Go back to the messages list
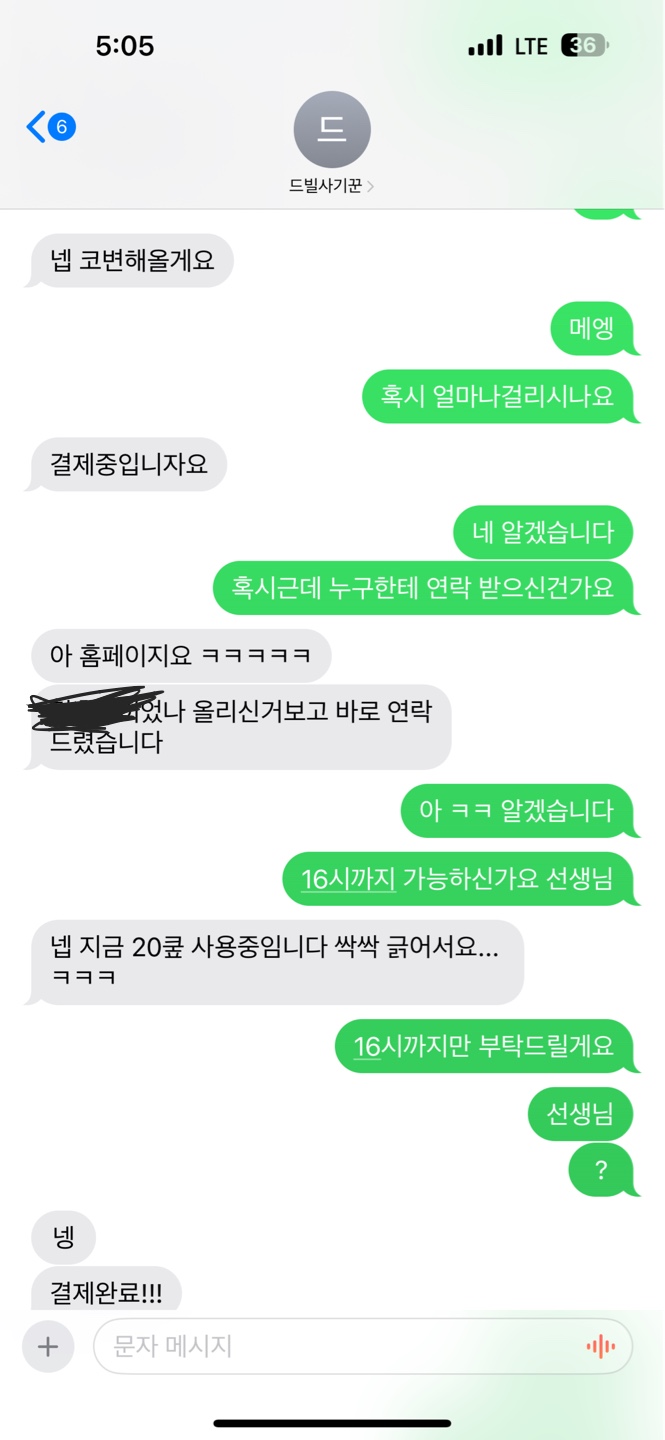 coord(48,127)
